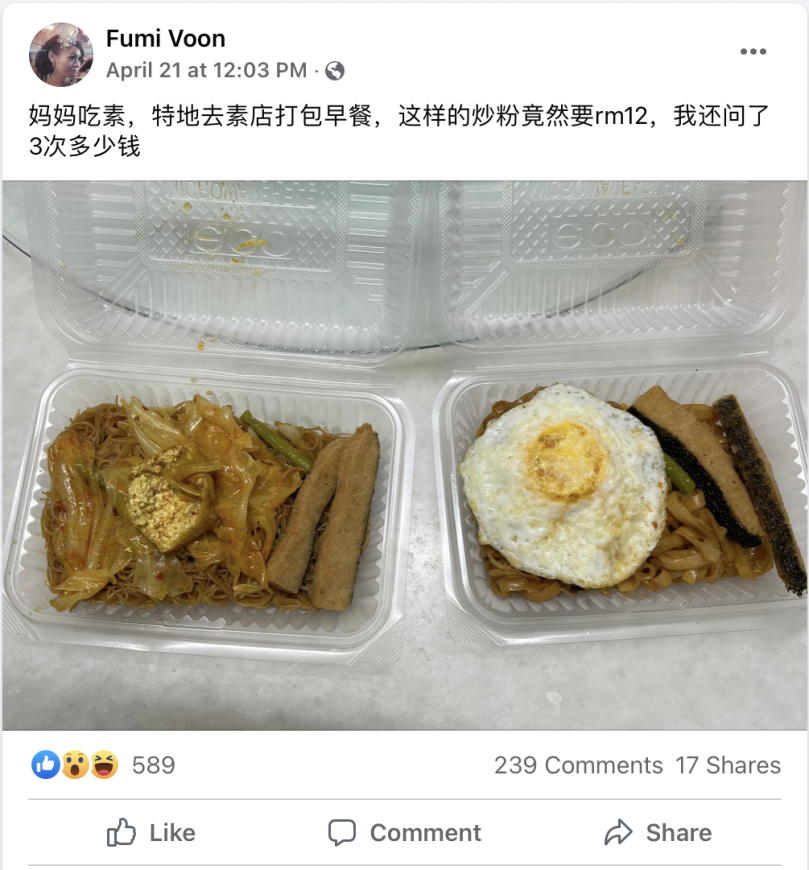809x870 pixels.
Task: Open the 239 Comments list
Action: [578, 765]
